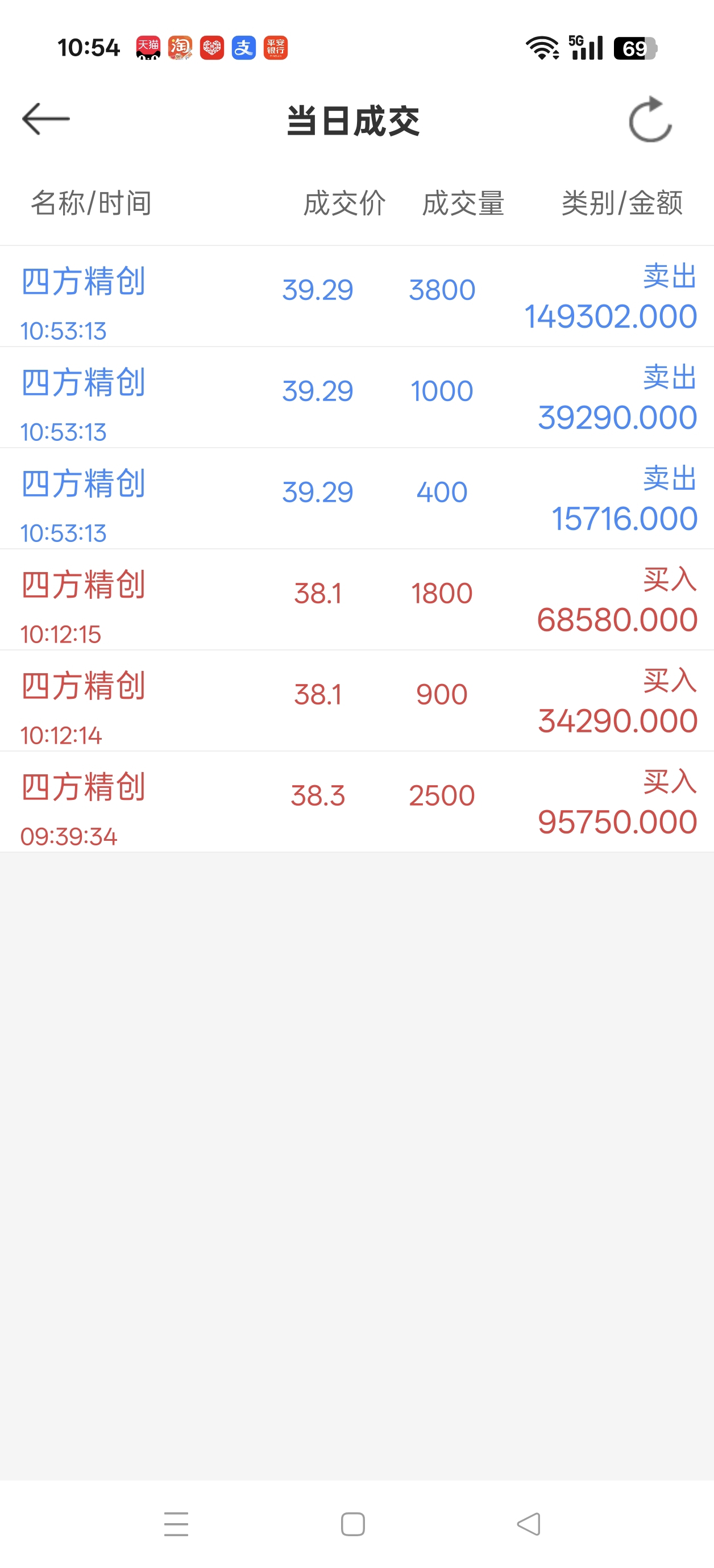The width and height of the screenshot is (714, 1568).
Task: Open recent apps from the navigation bar
Action: click(x=176, y=1524)
